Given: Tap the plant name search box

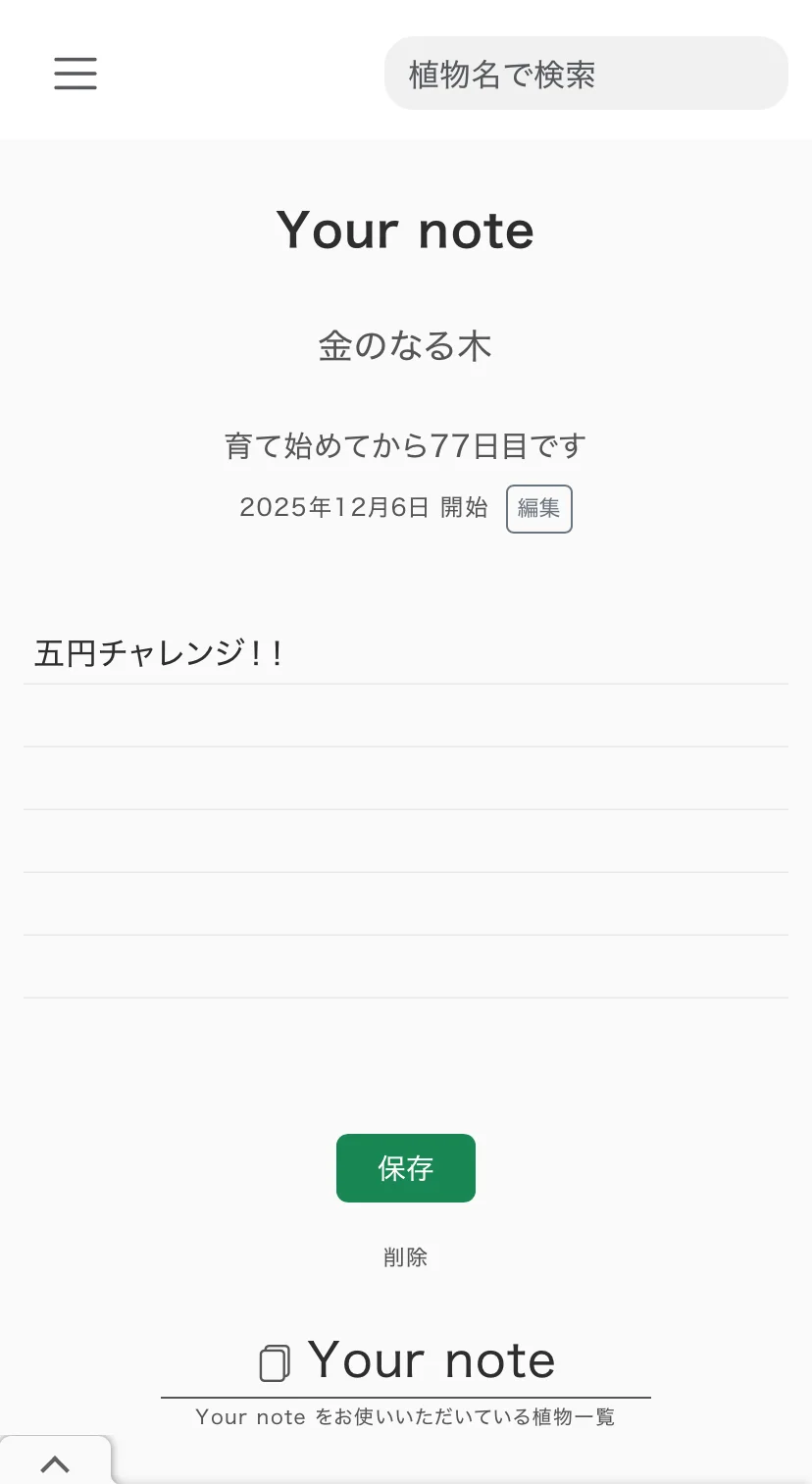Looking at the screenshot, I should (585, 74).
